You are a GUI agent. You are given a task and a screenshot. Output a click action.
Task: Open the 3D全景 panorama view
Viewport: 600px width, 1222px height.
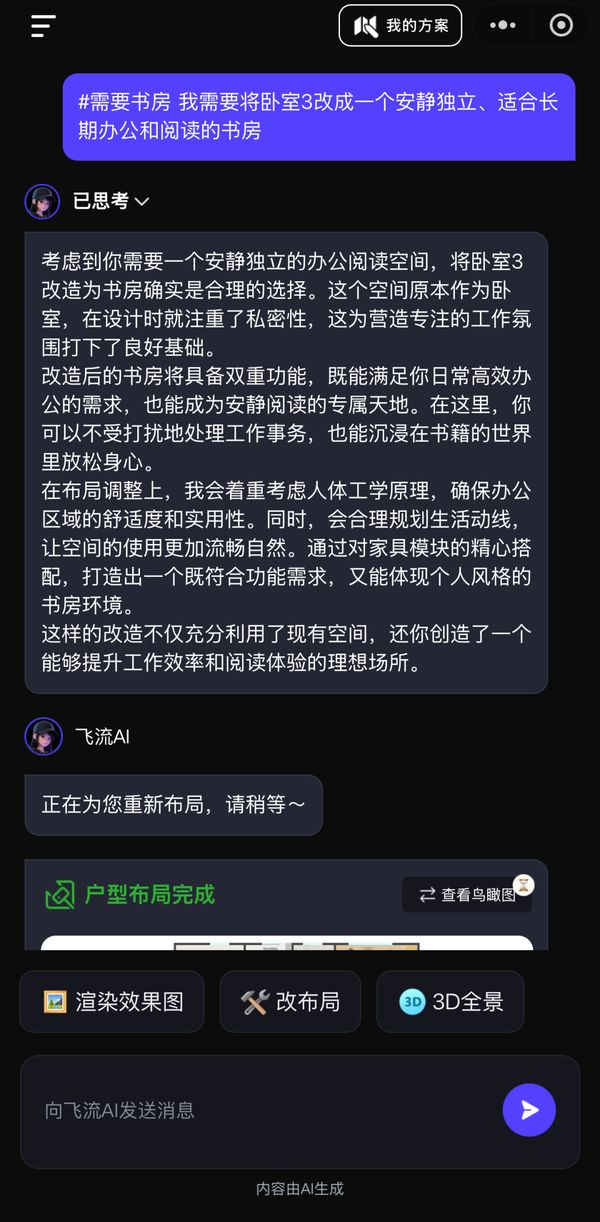tap(450, 1001)
